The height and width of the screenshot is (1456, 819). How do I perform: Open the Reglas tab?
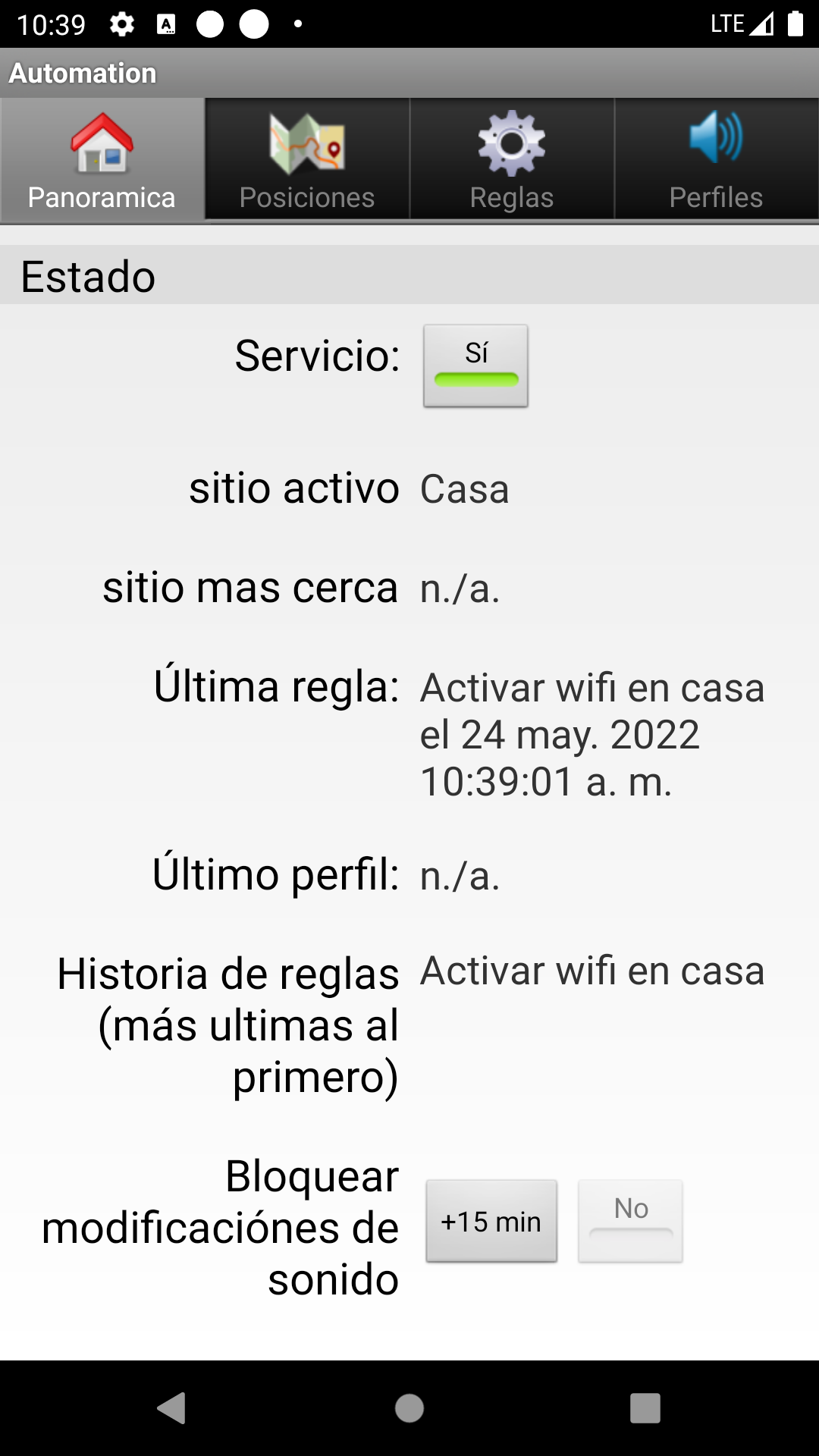coord(512,160)
